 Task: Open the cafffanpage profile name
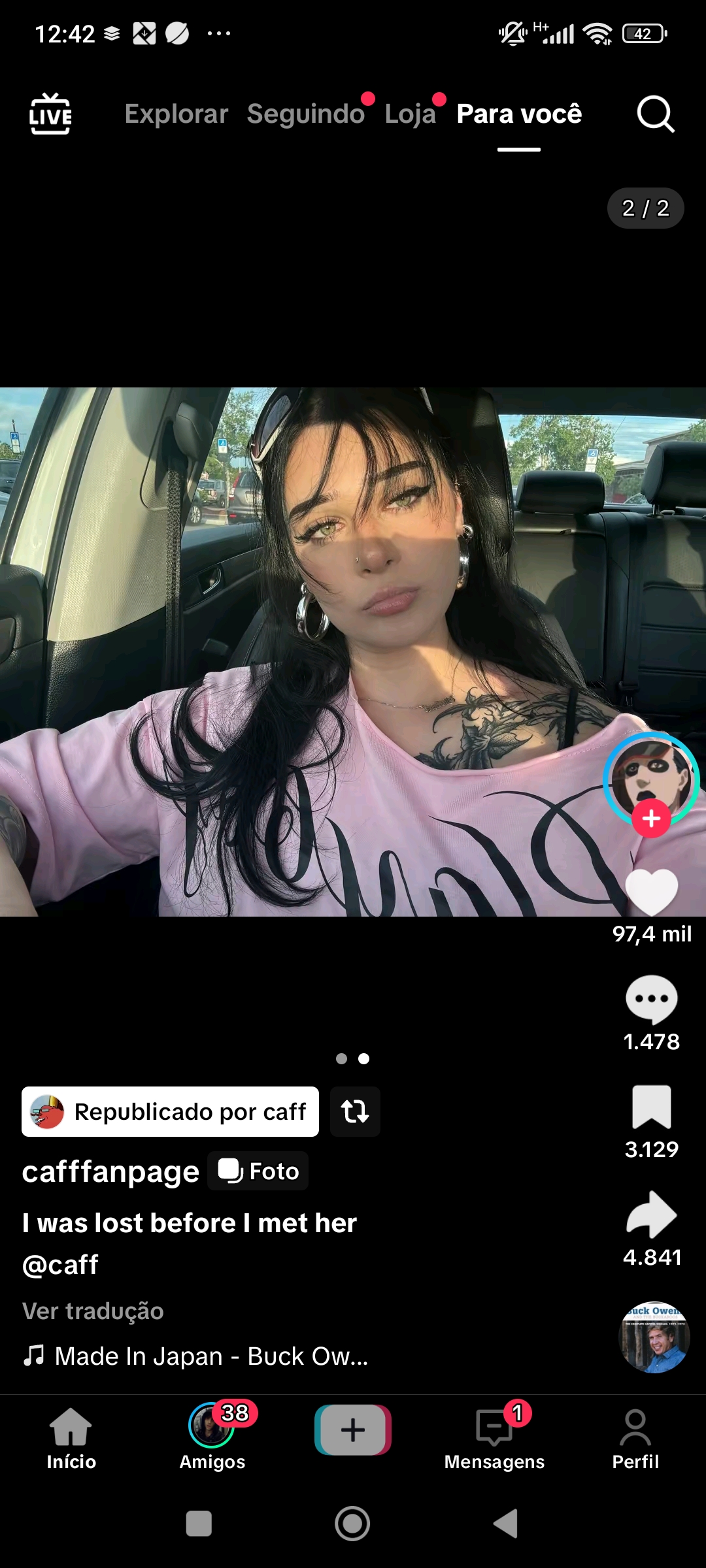point(110,1171)
